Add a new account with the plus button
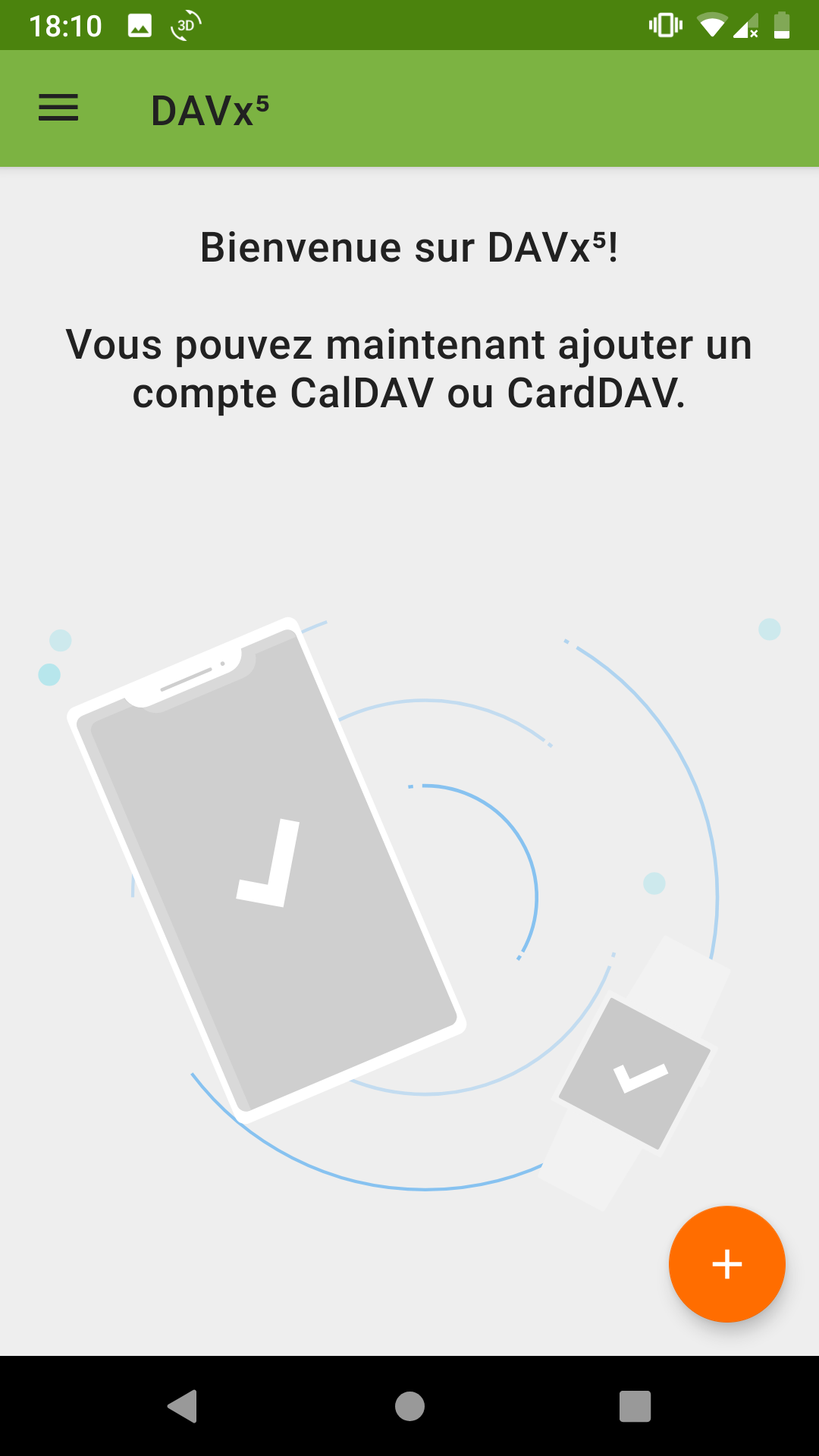 tap(726, 1264)
